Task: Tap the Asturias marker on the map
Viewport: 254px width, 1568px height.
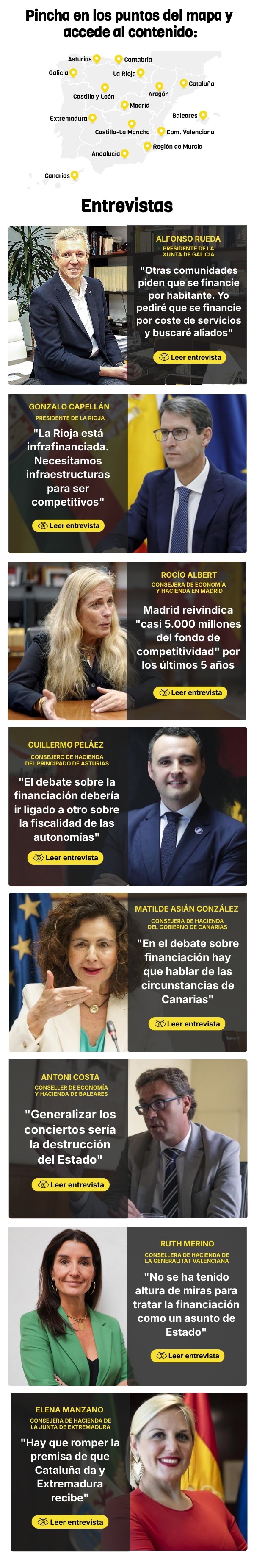Action: pos(97,59)
